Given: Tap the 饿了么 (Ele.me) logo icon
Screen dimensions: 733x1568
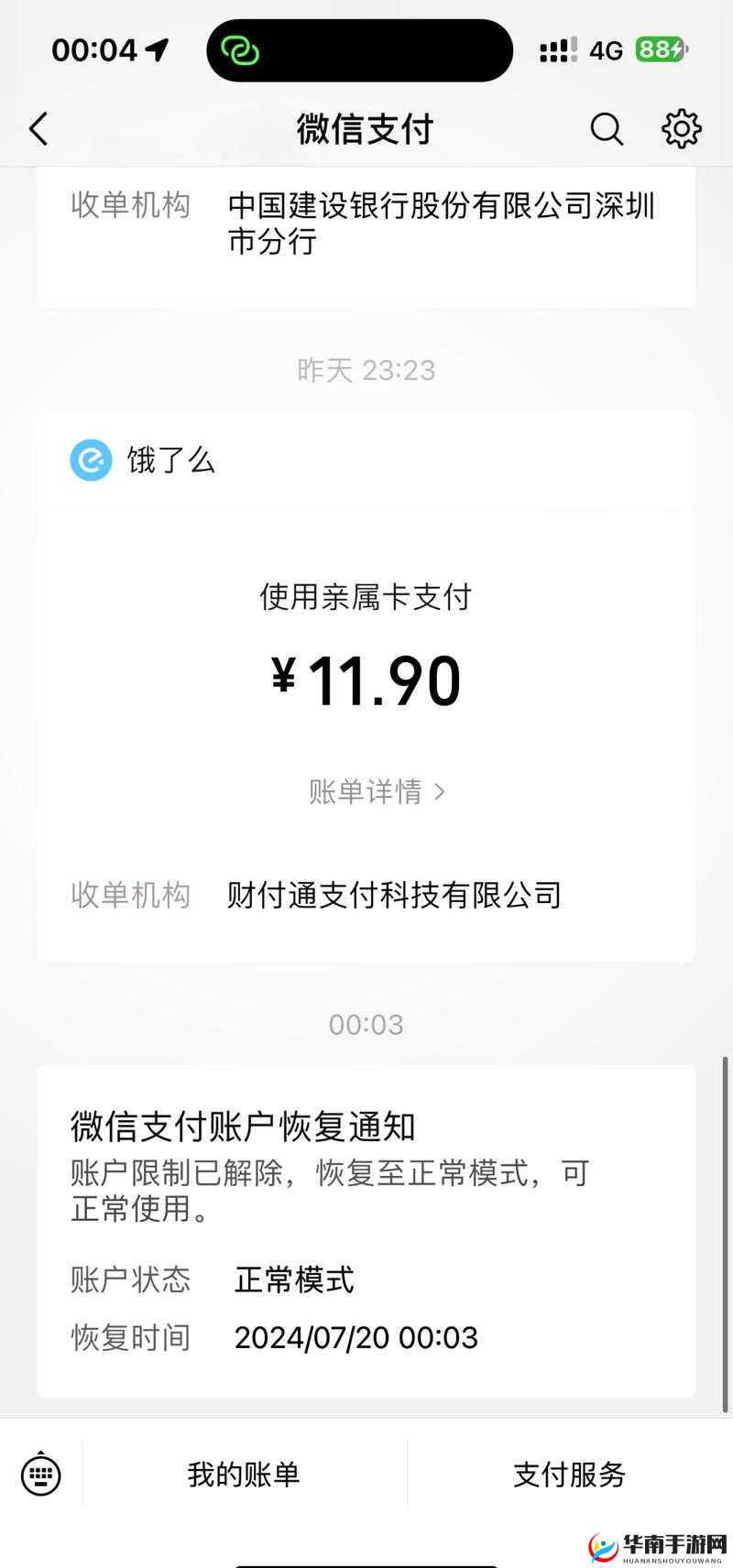Looking at the screenshot, I should click(x=90, y=461).
